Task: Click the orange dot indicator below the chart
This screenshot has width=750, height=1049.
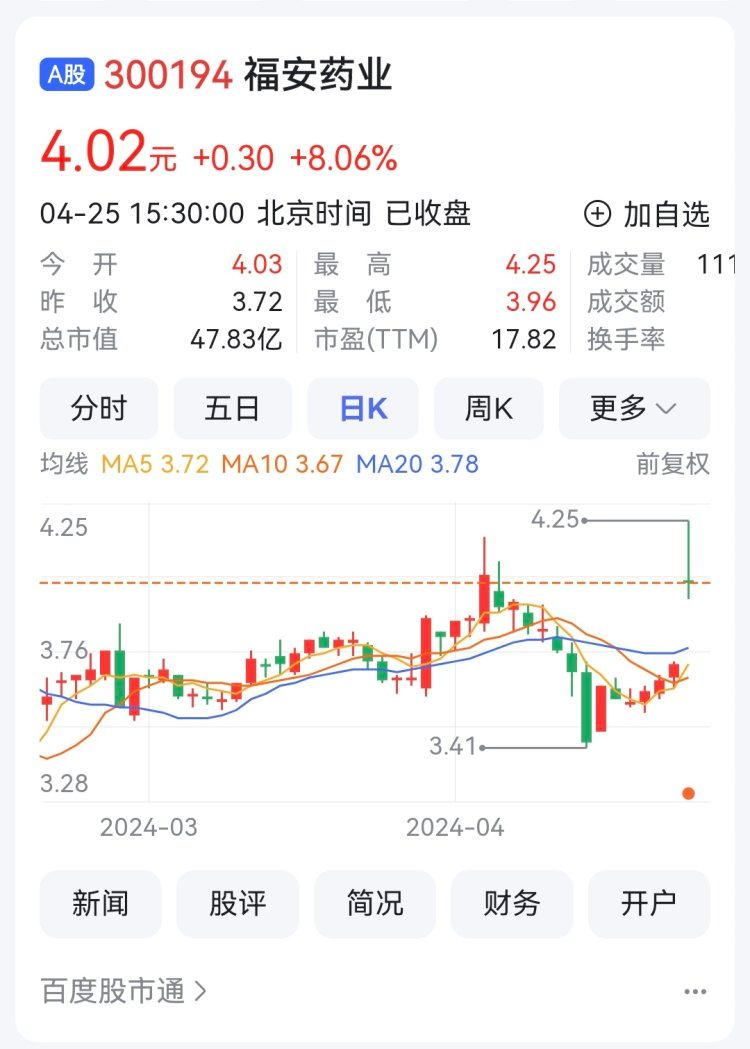Action: click(689, 793)
